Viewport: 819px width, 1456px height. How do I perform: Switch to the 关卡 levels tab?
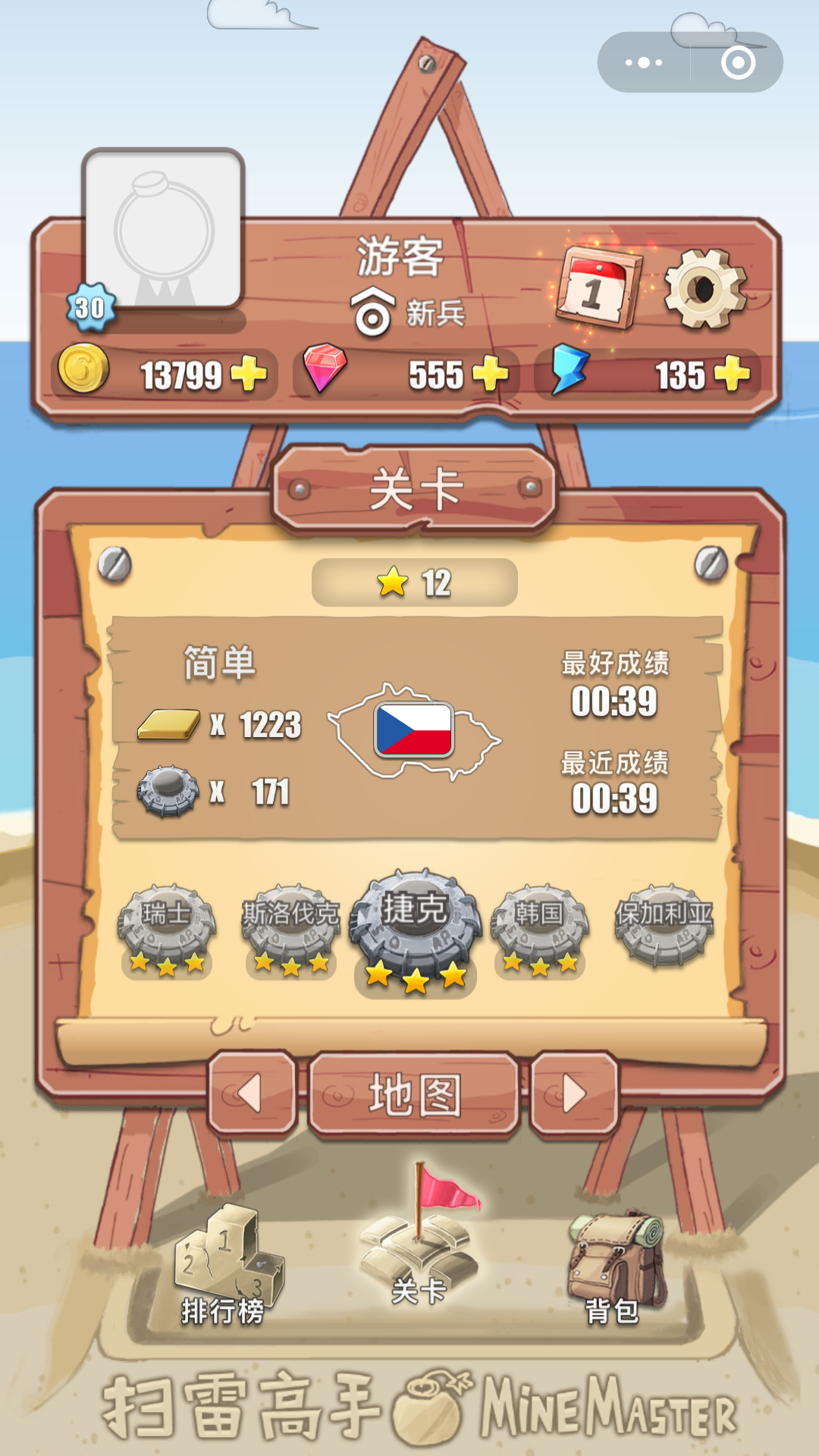[x=419, y=1244]
